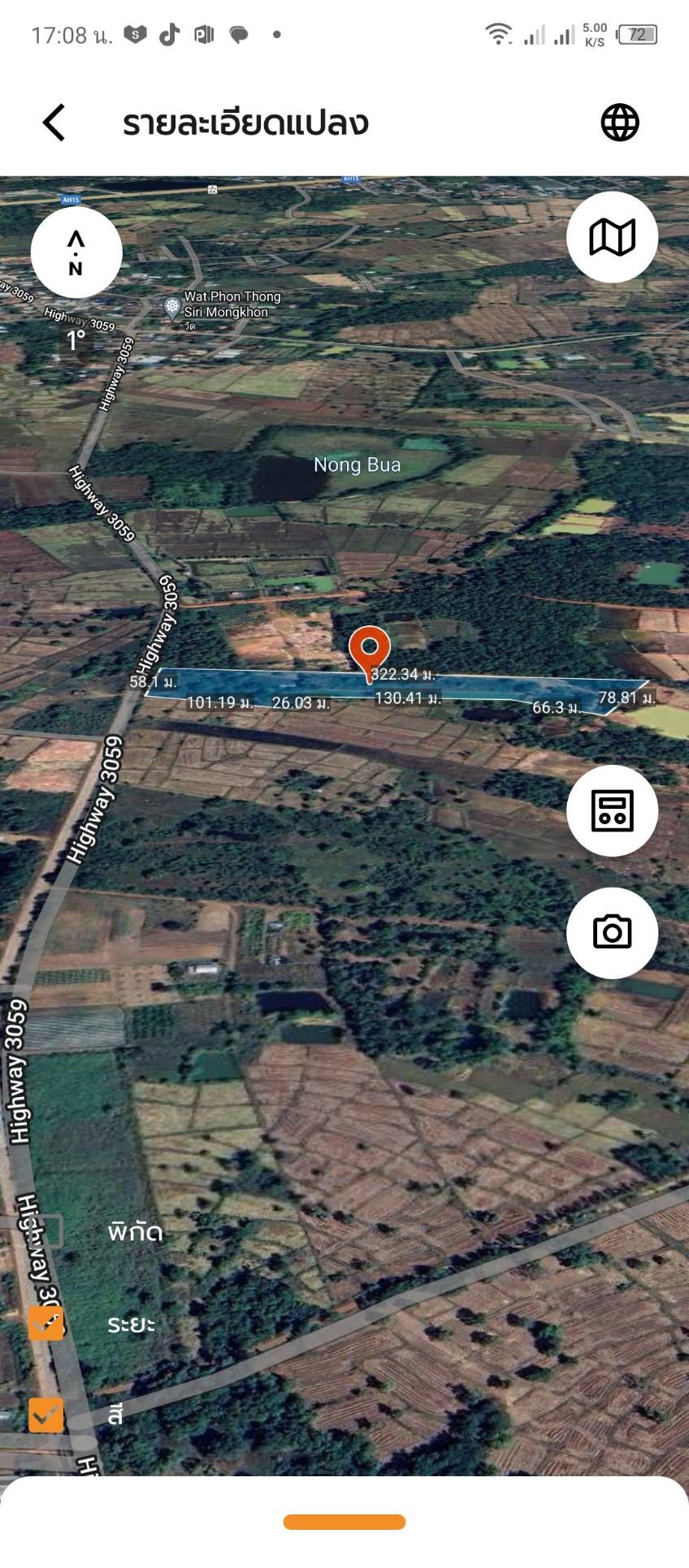Screen dimensions: 689x1568
Task: Enable the พิกัด checkbox
Action: [x=46, y=1232]
